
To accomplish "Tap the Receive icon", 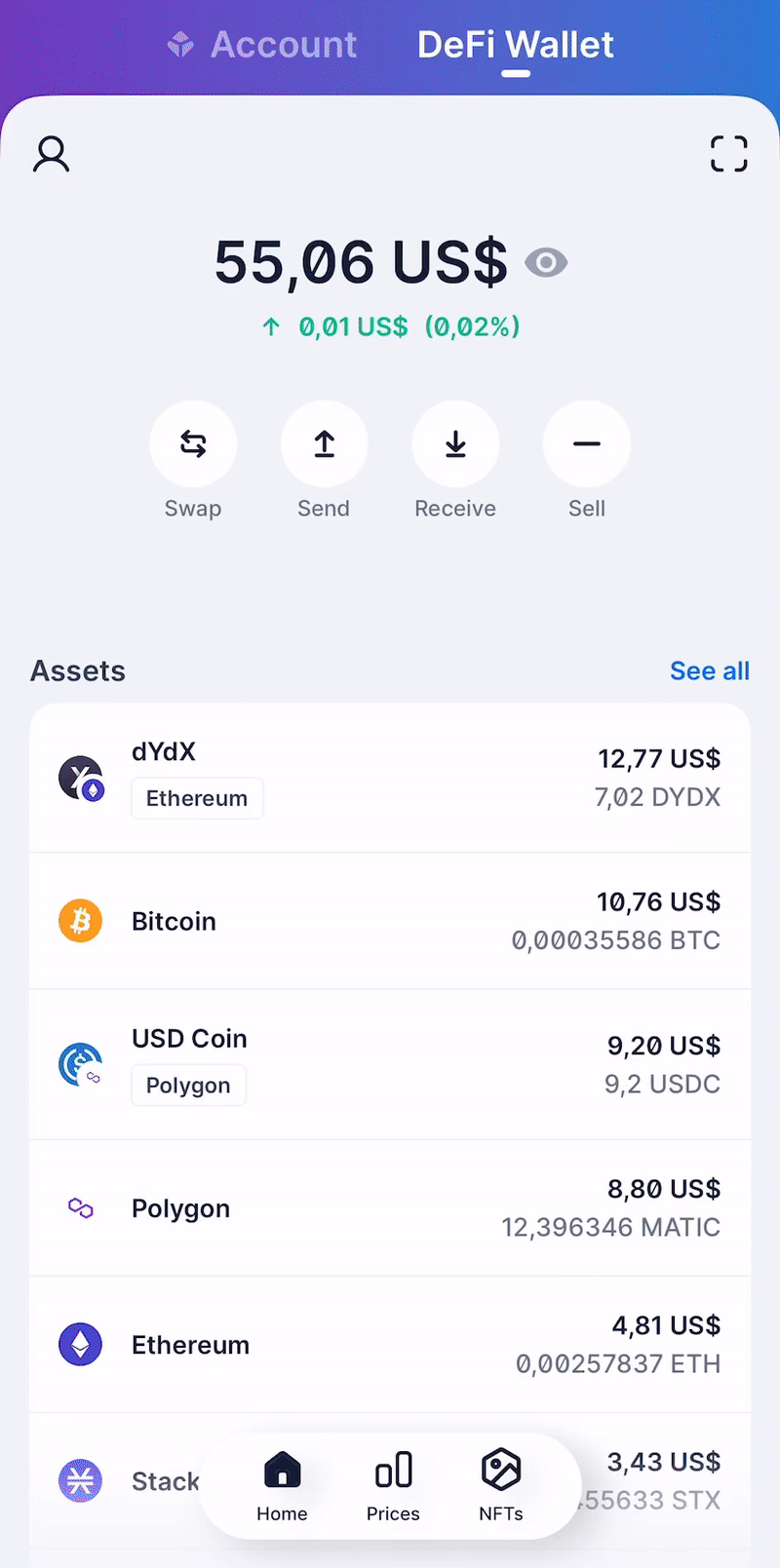I will 455,443.
